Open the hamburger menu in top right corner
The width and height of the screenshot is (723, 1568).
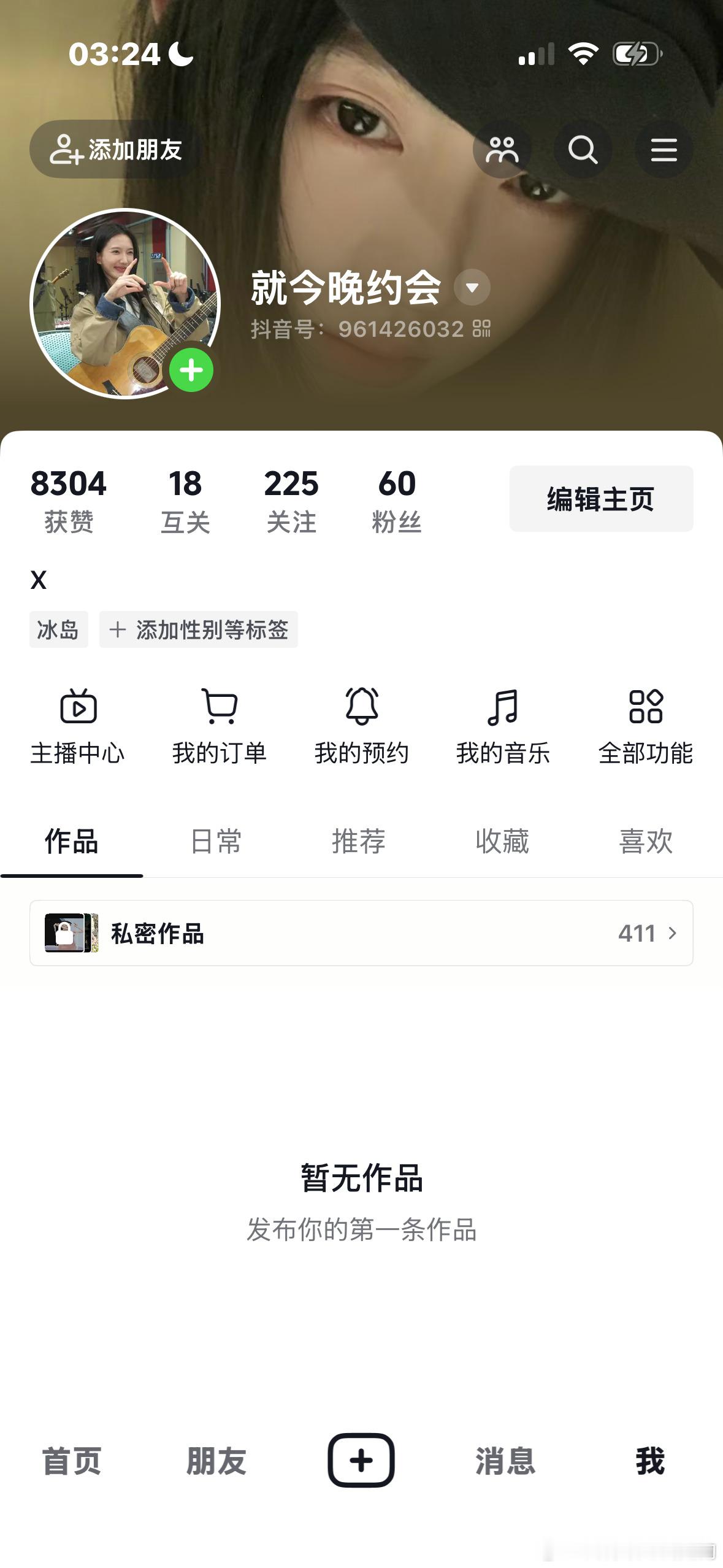click(664, 149)
